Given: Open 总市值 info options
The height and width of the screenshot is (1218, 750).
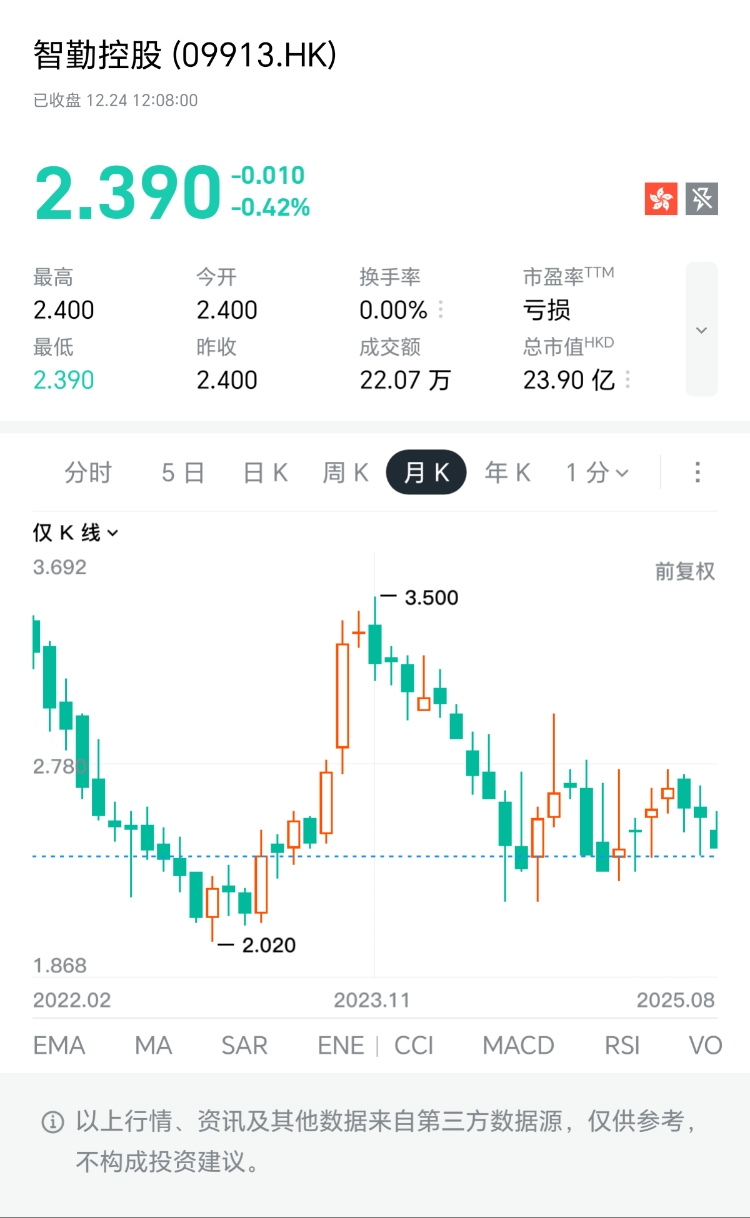Looking at the screenshot, I should tap(628, 380).
